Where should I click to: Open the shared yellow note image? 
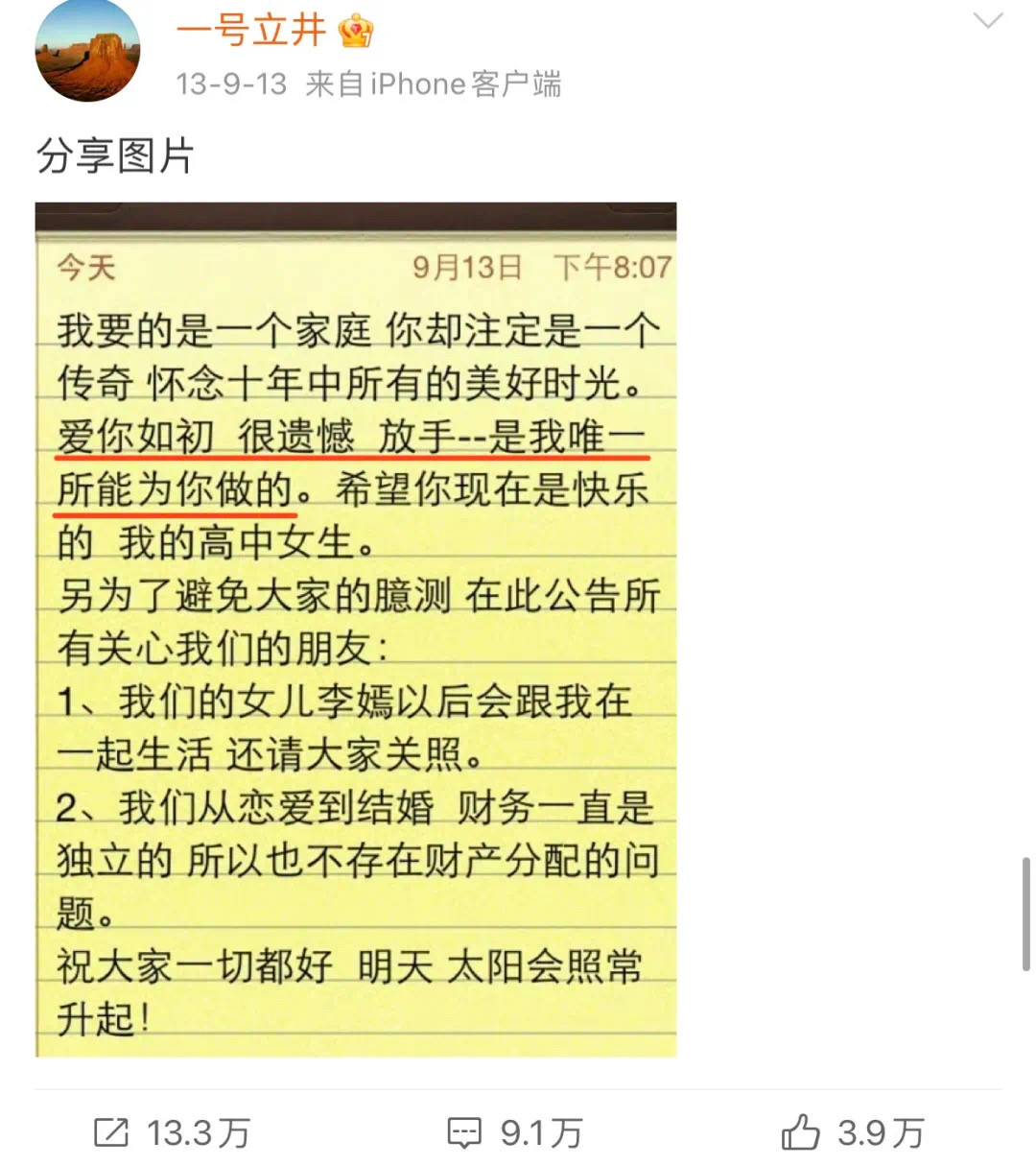click(x=356, y=630)
